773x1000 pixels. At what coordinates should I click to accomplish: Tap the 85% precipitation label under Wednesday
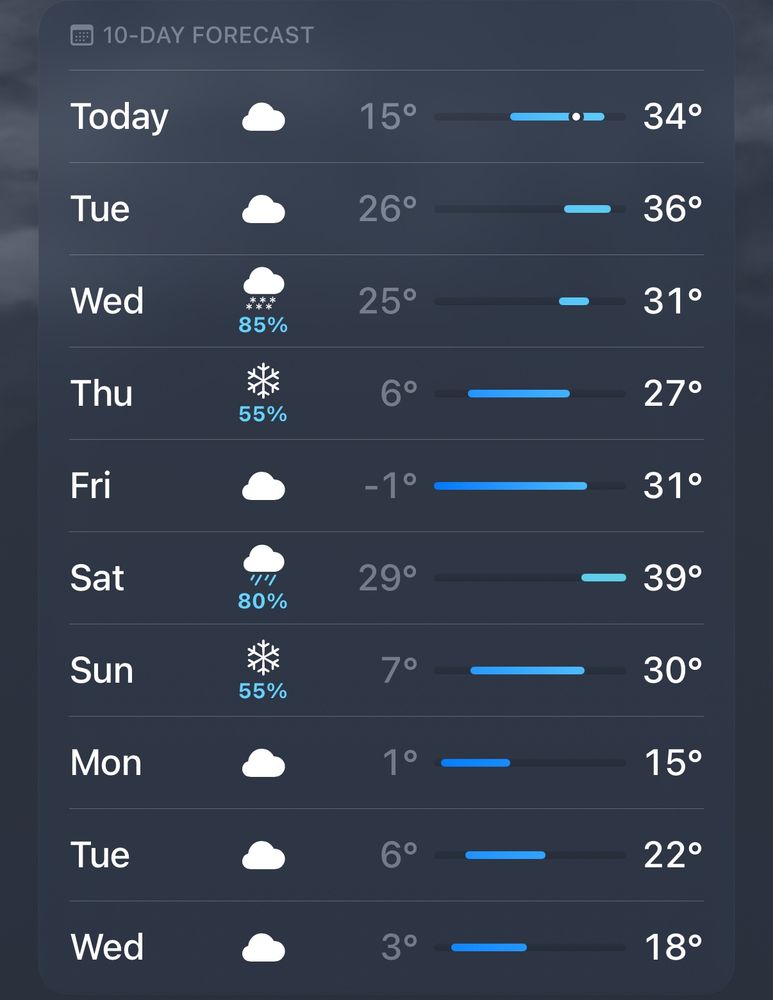point(263,324)
